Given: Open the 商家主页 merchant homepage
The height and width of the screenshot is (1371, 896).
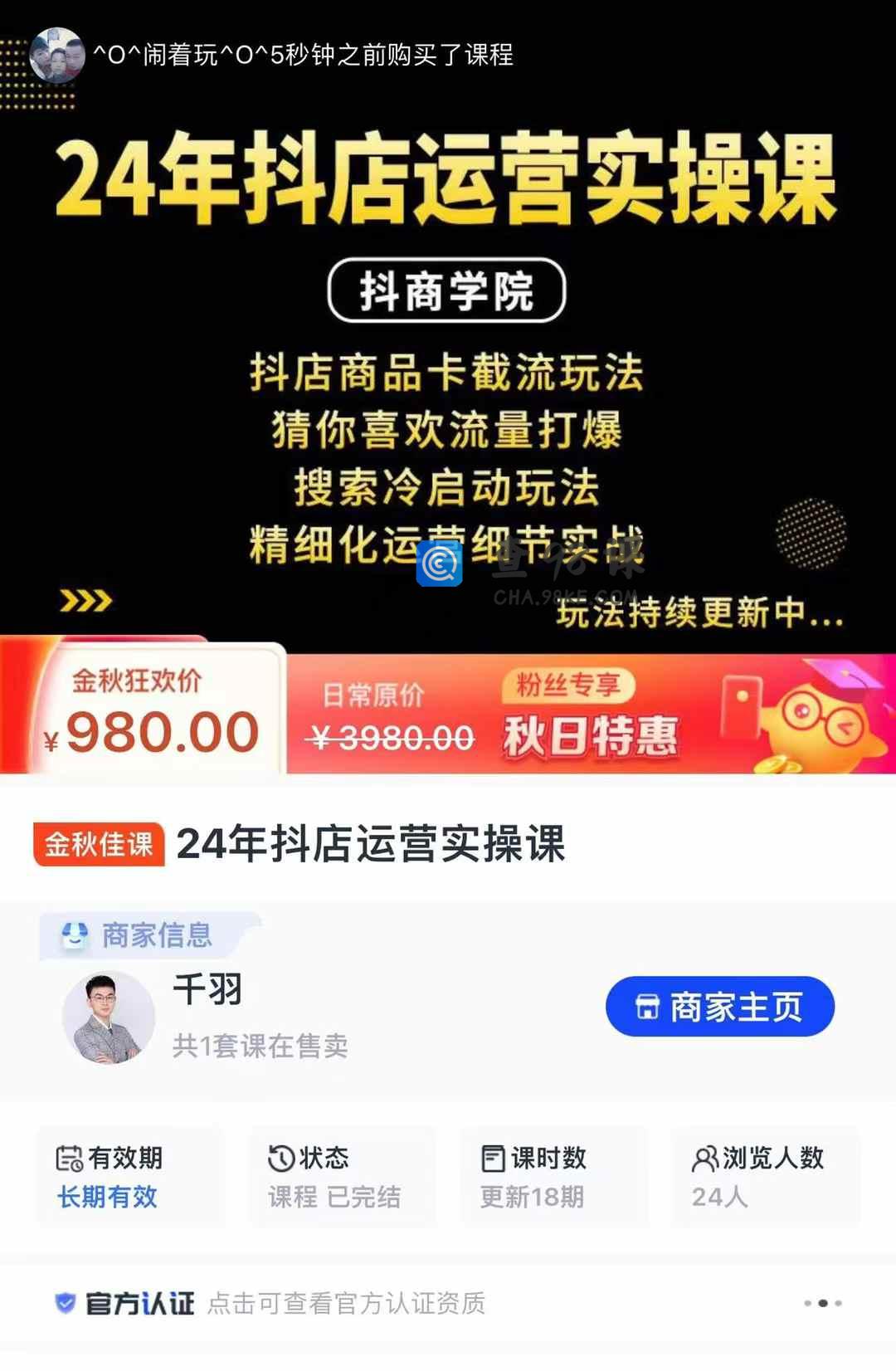Looking at the screenshot, I should pyautogui.click(x=719, y=1007).
